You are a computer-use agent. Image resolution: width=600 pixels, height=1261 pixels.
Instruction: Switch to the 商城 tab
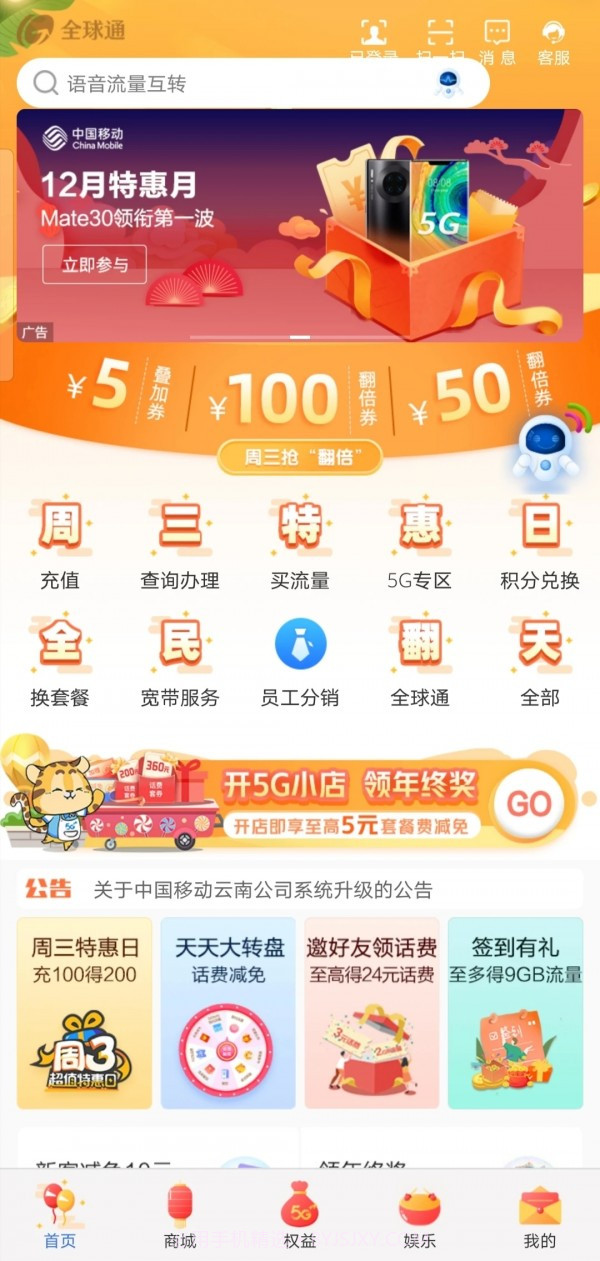coord(180,1216)
